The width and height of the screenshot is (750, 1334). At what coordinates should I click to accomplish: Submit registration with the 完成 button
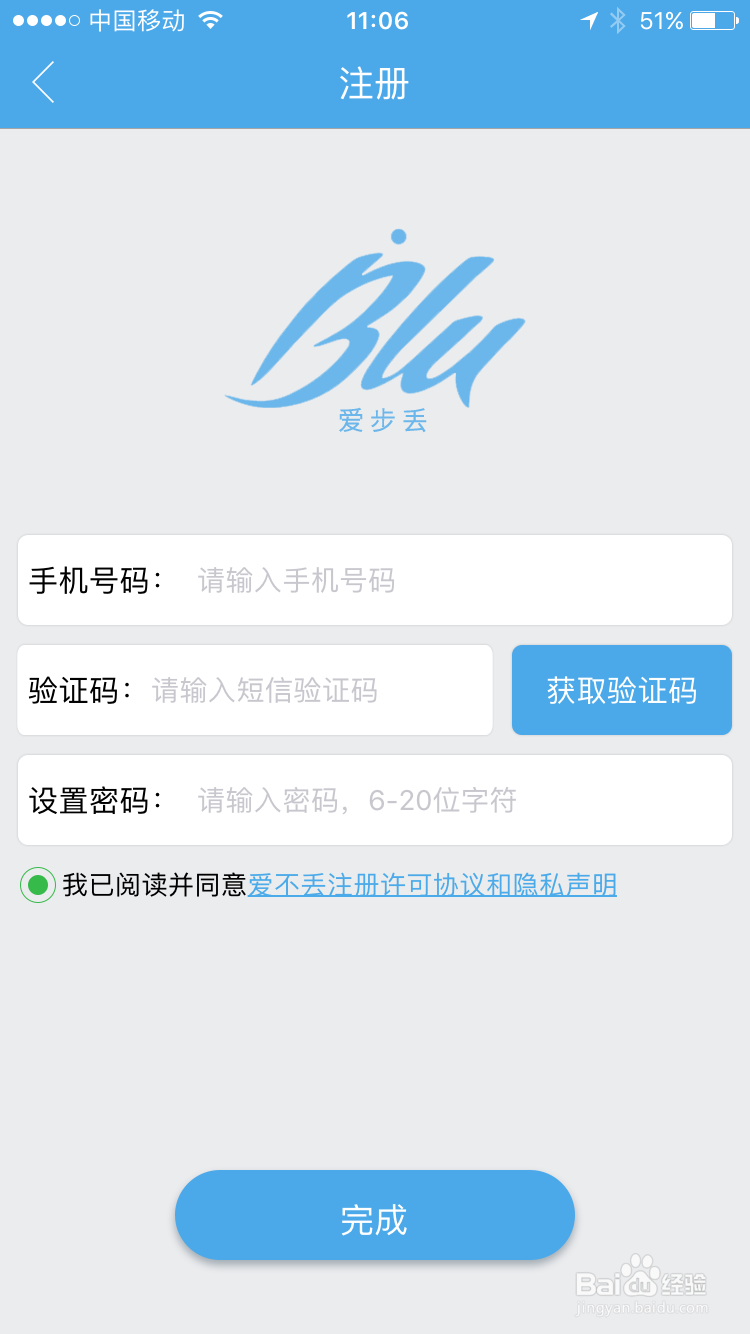(375, 1214)
